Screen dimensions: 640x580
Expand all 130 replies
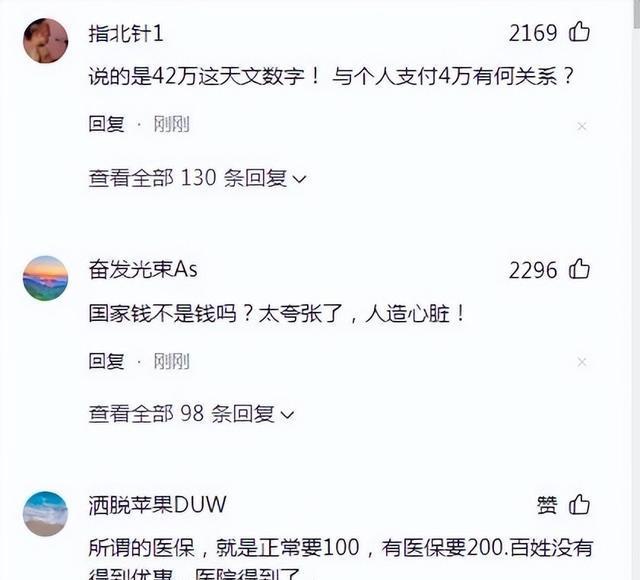pos(197,178)
